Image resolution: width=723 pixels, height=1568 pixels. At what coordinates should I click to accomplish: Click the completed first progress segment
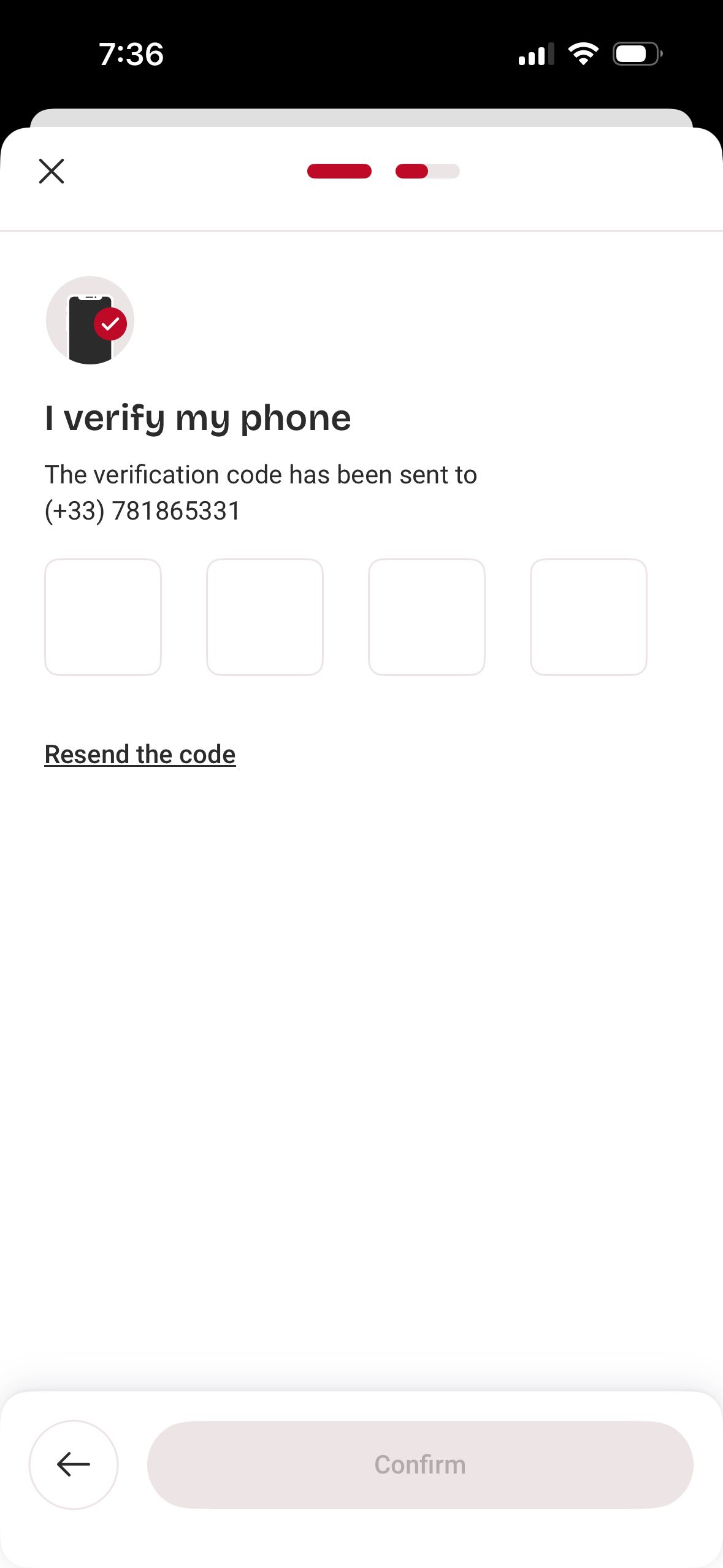[339, 171]
